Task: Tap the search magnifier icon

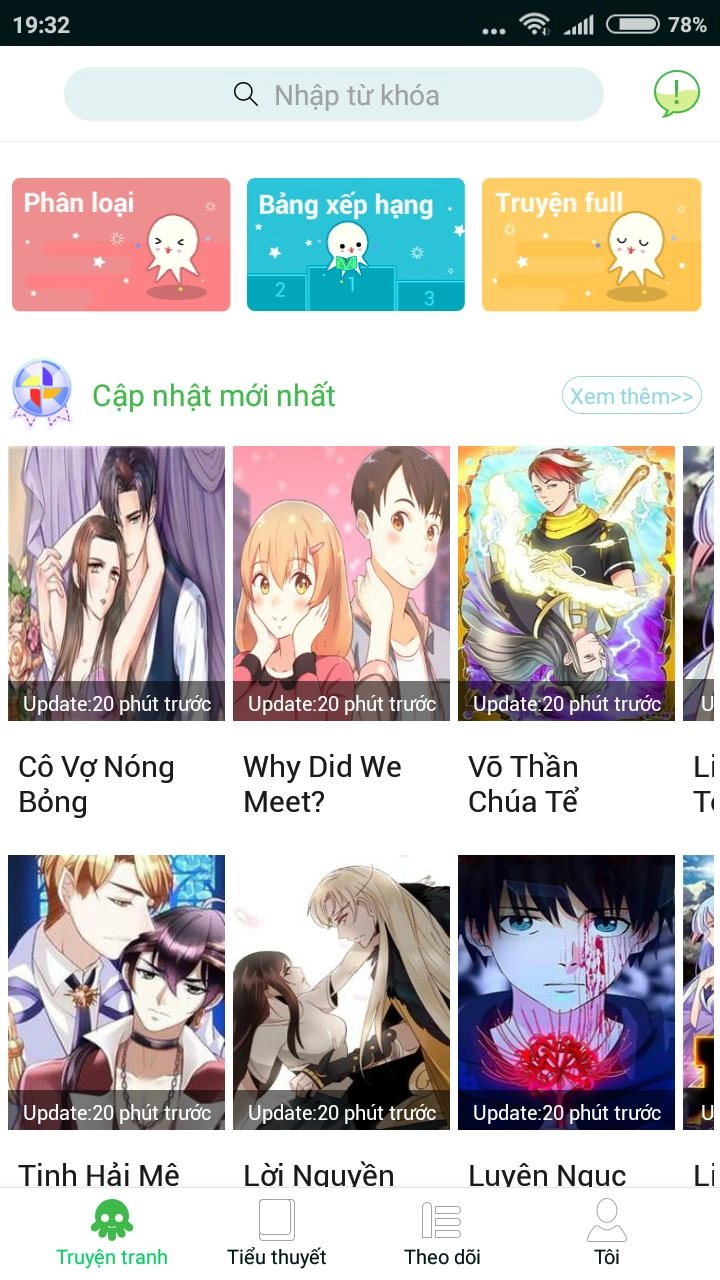Action: tap(245, 94)
